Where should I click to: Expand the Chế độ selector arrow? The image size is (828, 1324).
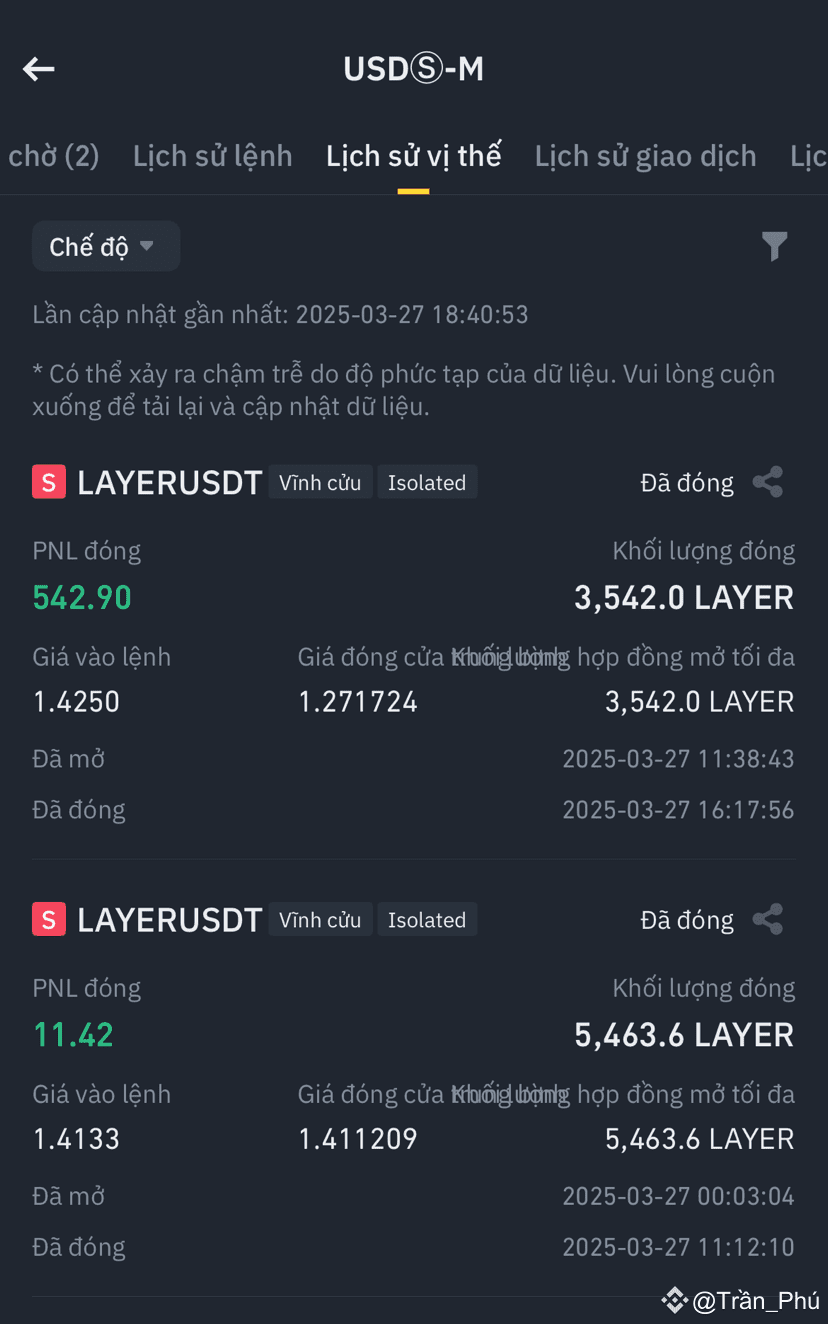tap(146, 246)
